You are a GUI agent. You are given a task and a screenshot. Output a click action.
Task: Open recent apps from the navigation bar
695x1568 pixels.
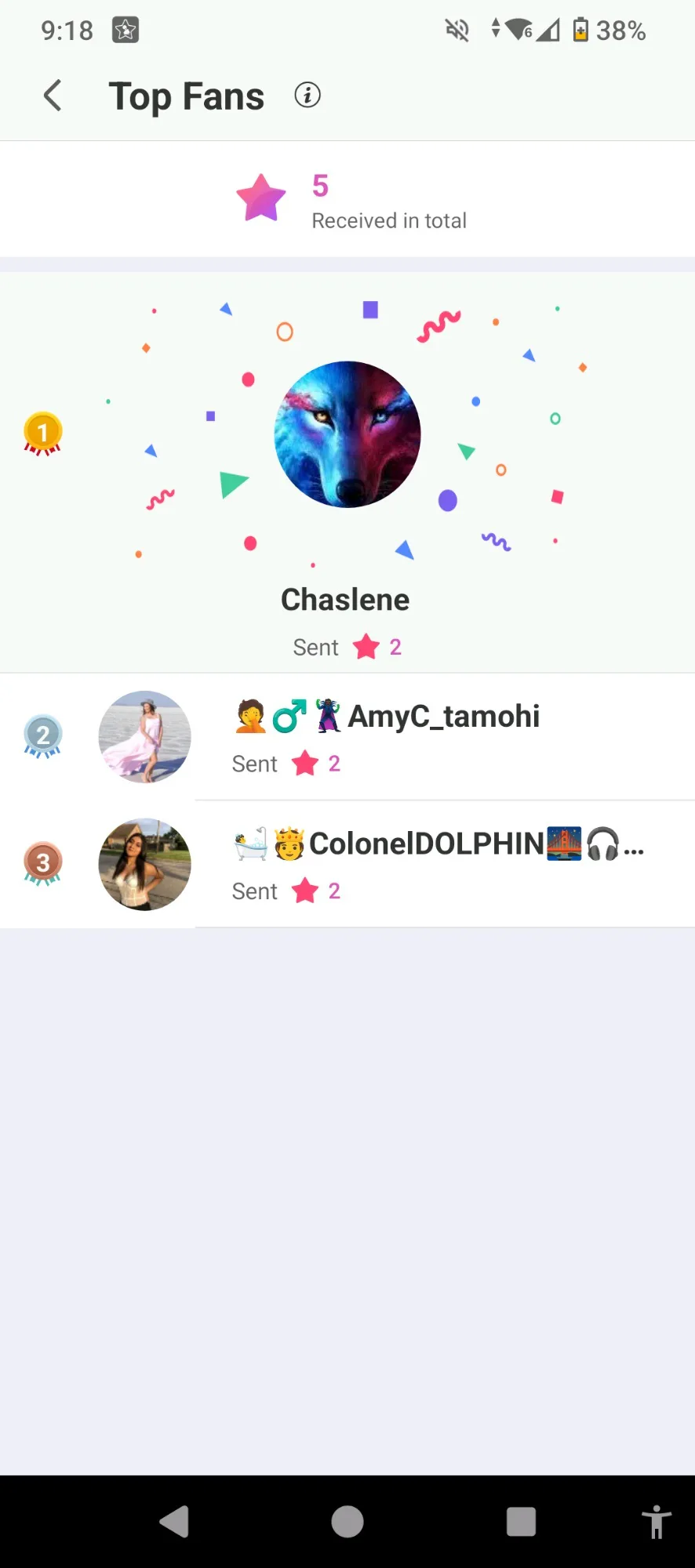coord(521,1522)
